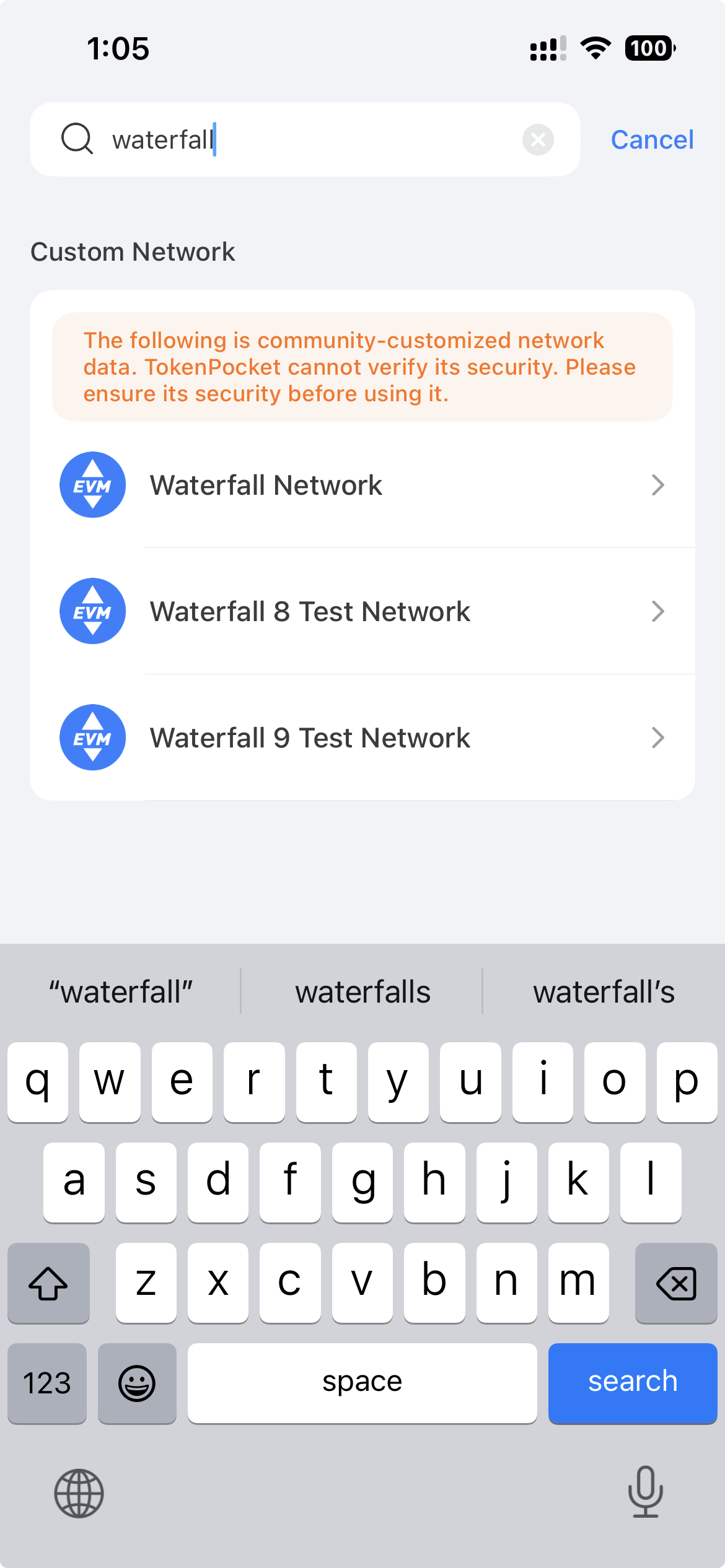This screenshot has height=1568, width=725.
Task: Open Waterfall Network
Action: pyautogui.click(x=362, y=485)
